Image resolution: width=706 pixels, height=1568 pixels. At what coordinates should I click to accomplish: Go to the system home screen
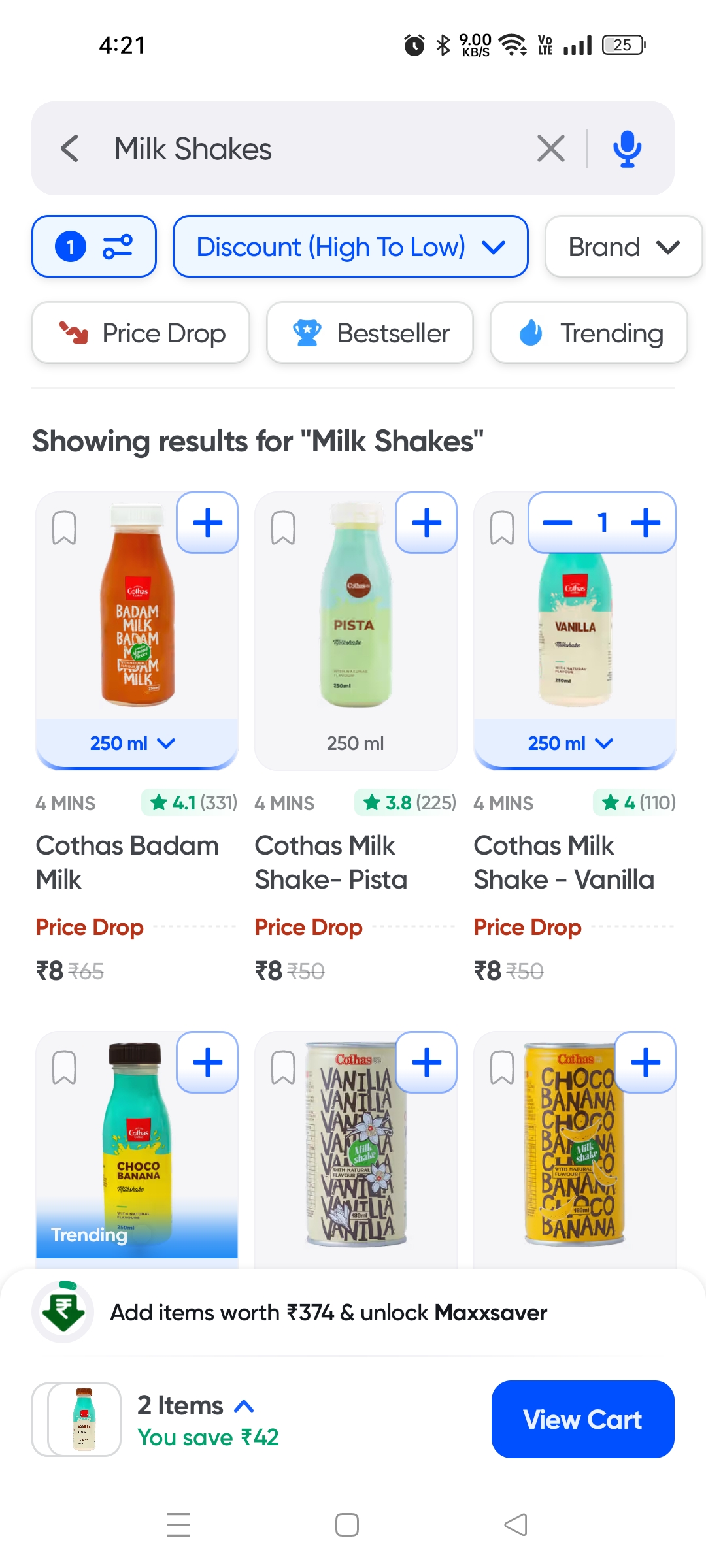[347, 1525]
